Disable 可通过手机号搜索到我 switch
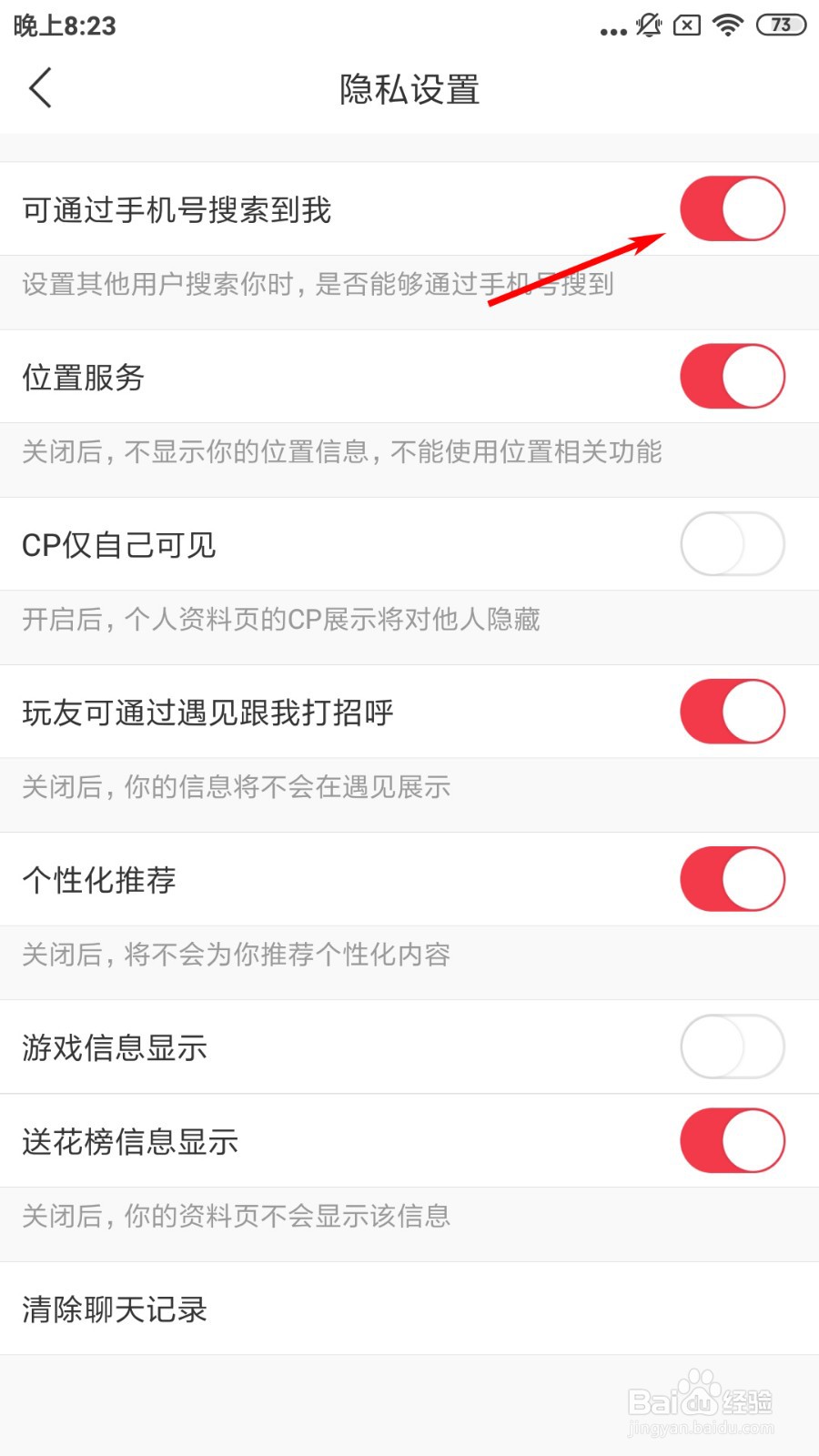The width and height of the screenshot is (819, 1456). pyautogui.click(x=732, y=209)
